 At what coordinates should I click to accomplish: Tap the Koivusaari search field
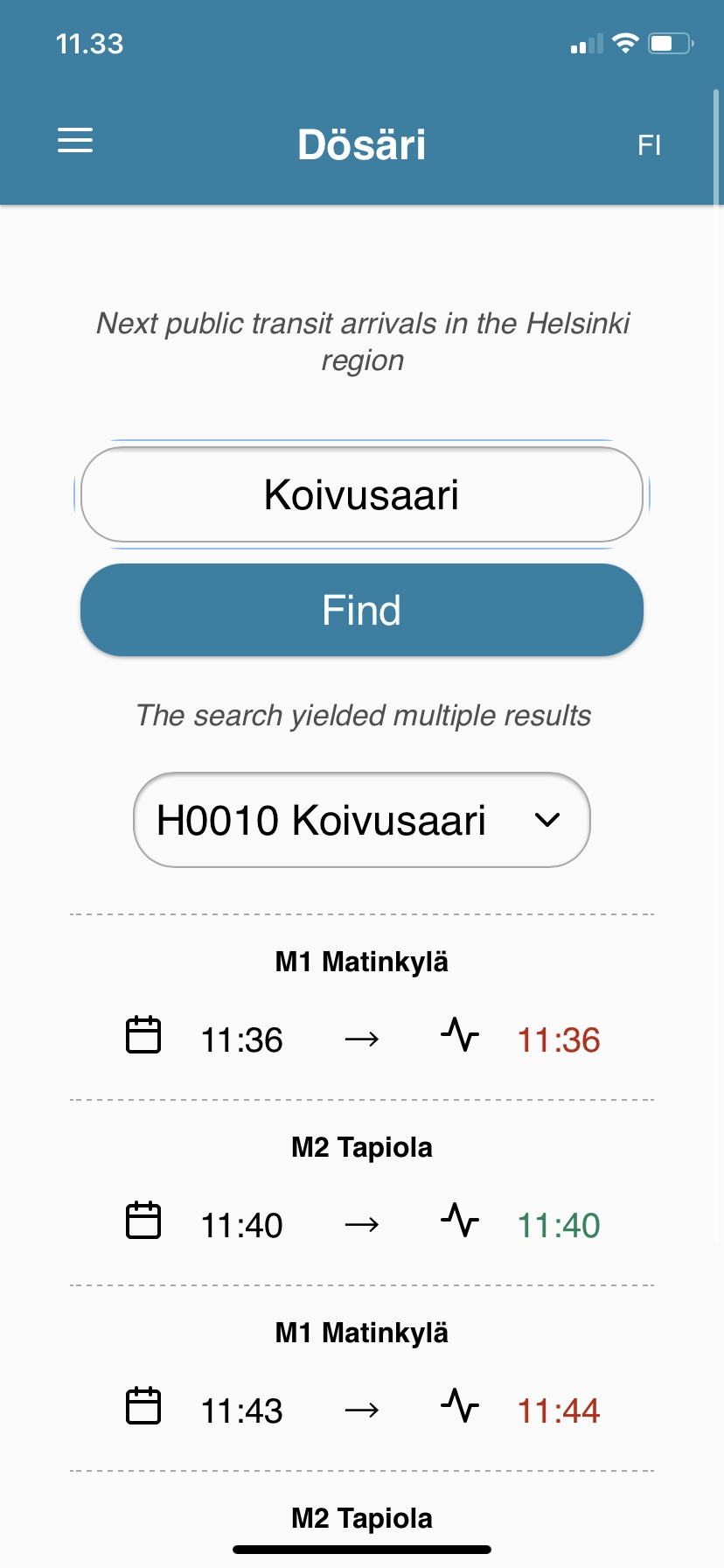[x=362, y=494]
